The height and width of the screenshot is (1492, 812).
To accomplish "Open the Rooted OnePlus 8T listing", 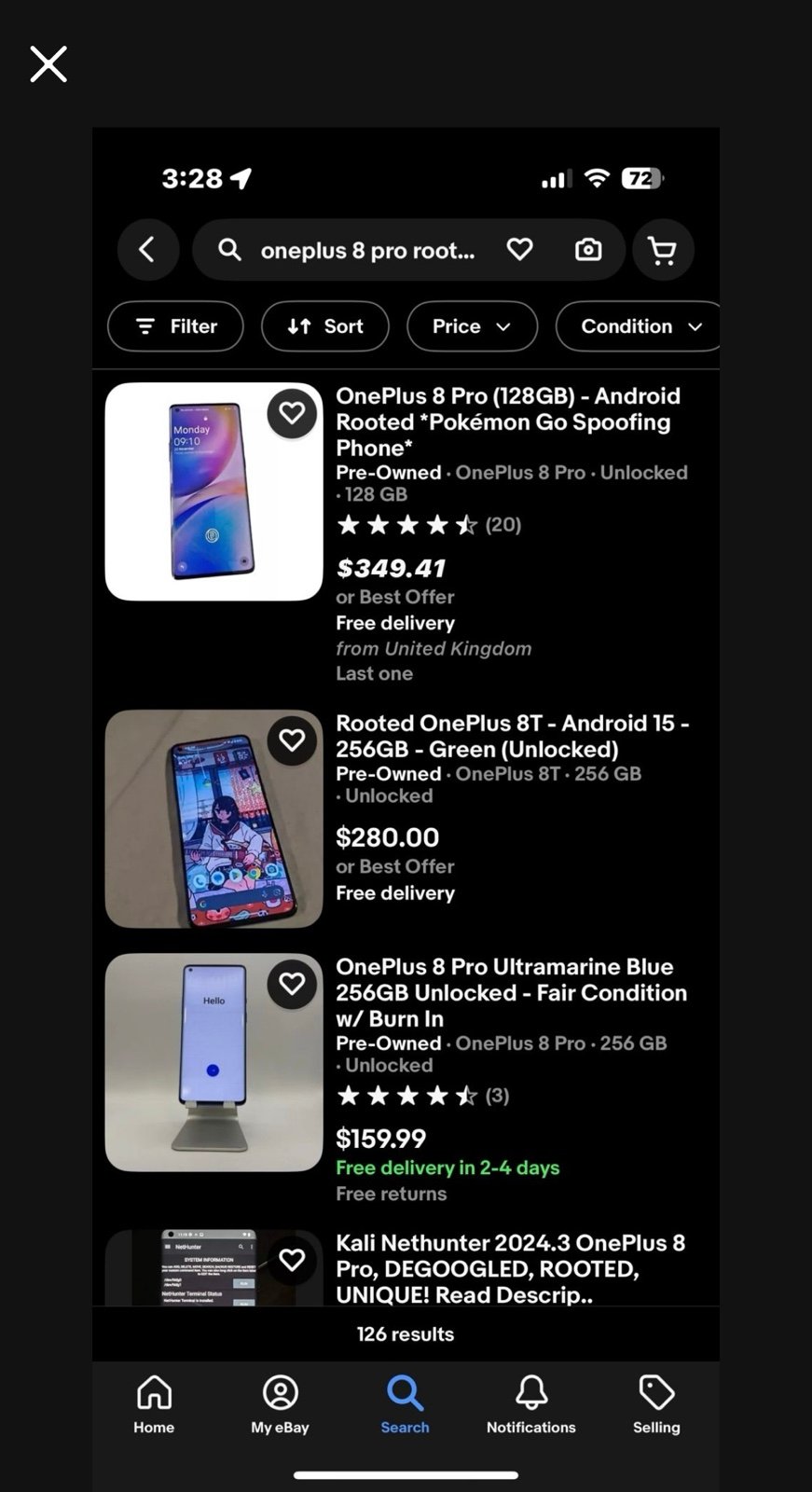I will [512, 736].
